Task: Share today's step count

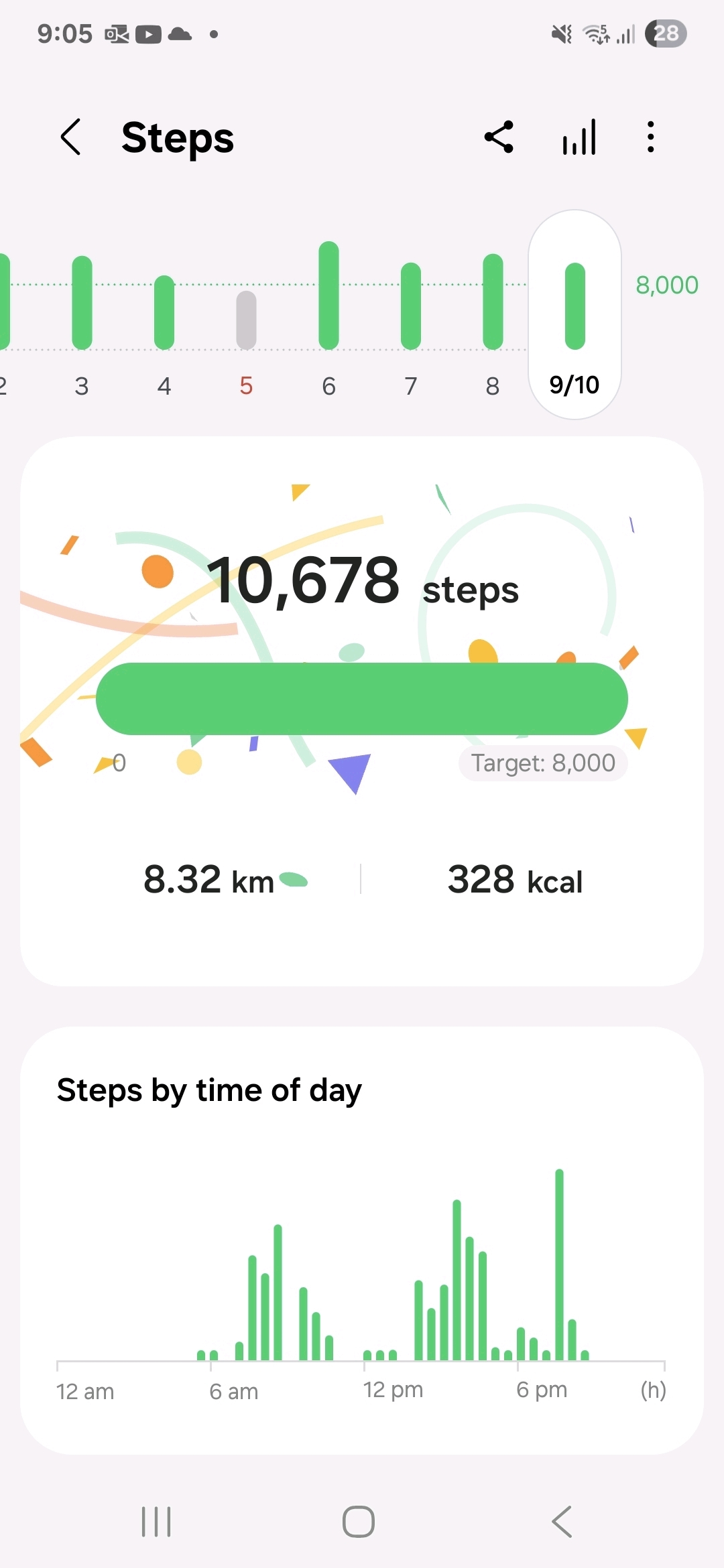Action: point(499,137)
